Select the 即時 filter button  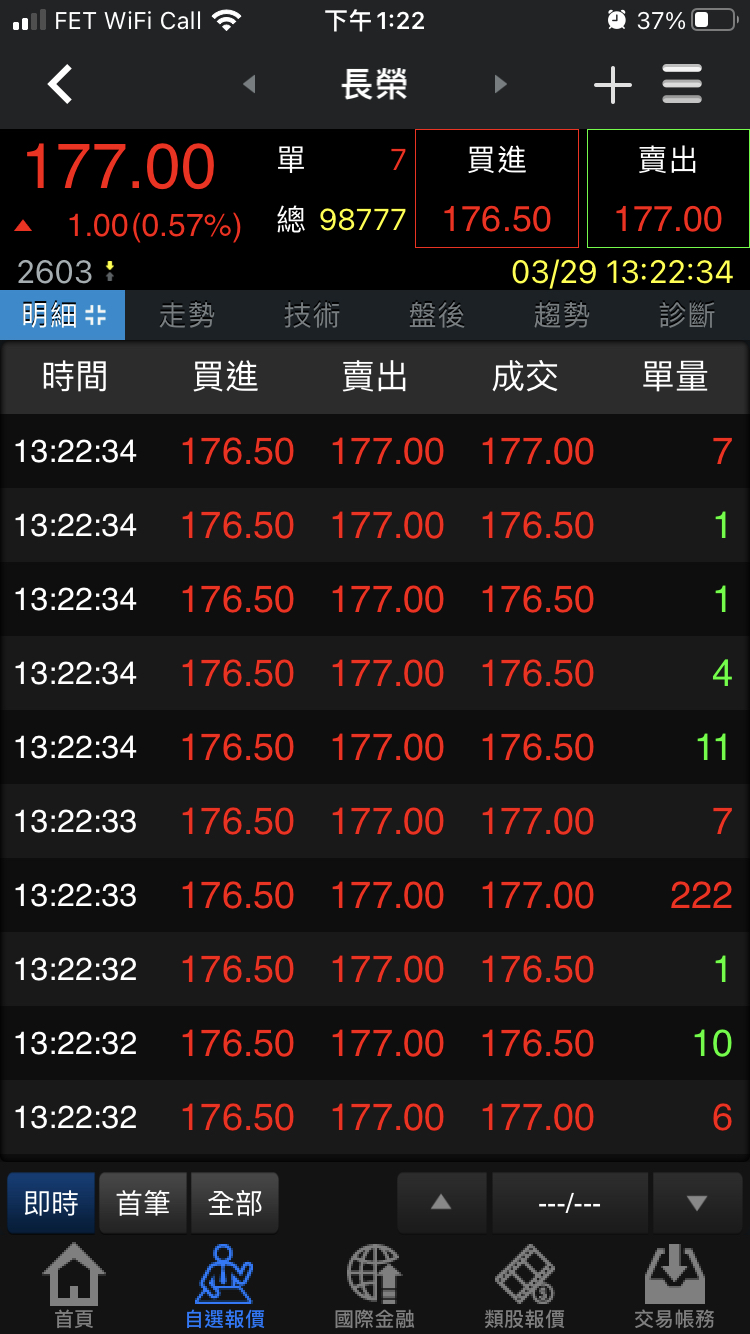(x=51, y=1203)
